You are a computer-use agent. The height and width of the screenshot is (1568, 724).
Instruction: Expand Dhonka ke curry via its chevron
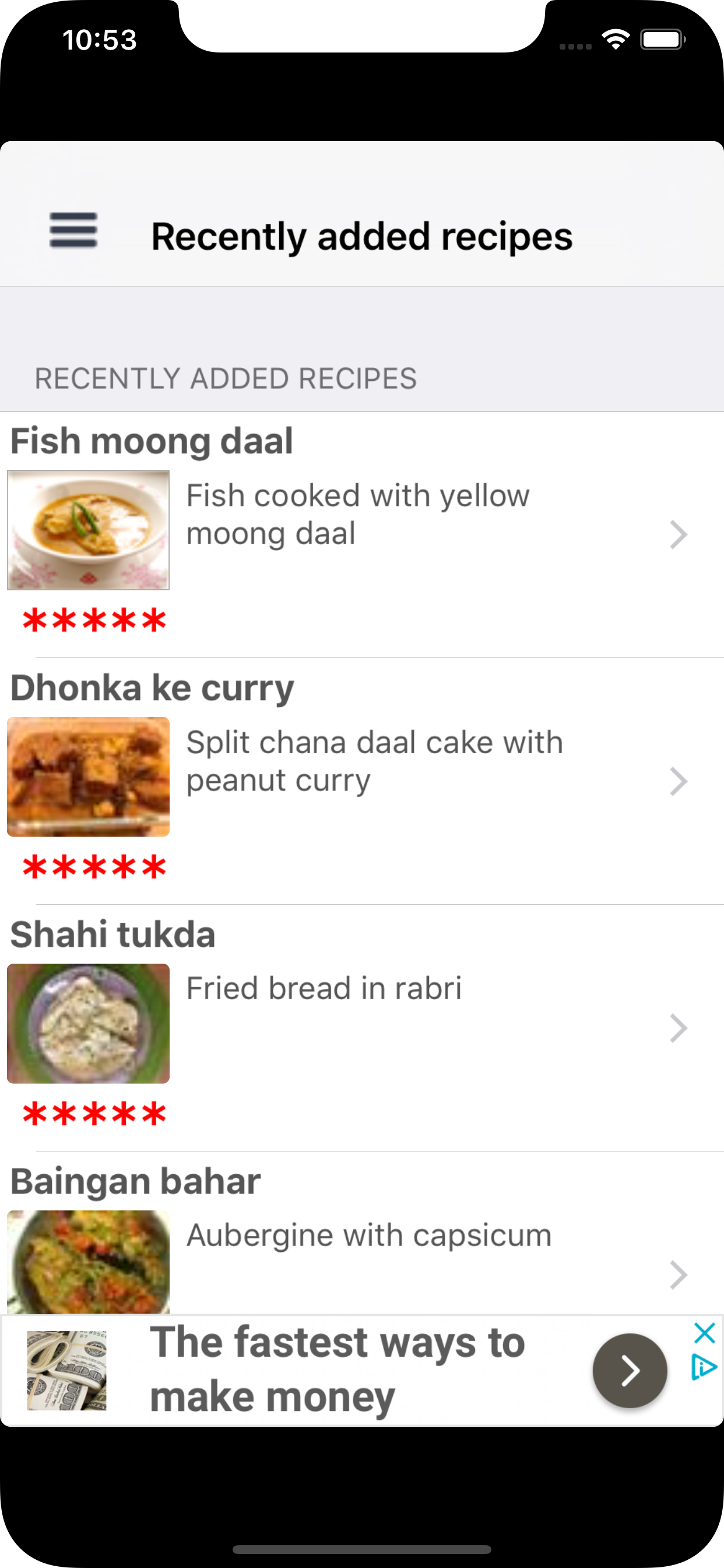coord(678,781)
